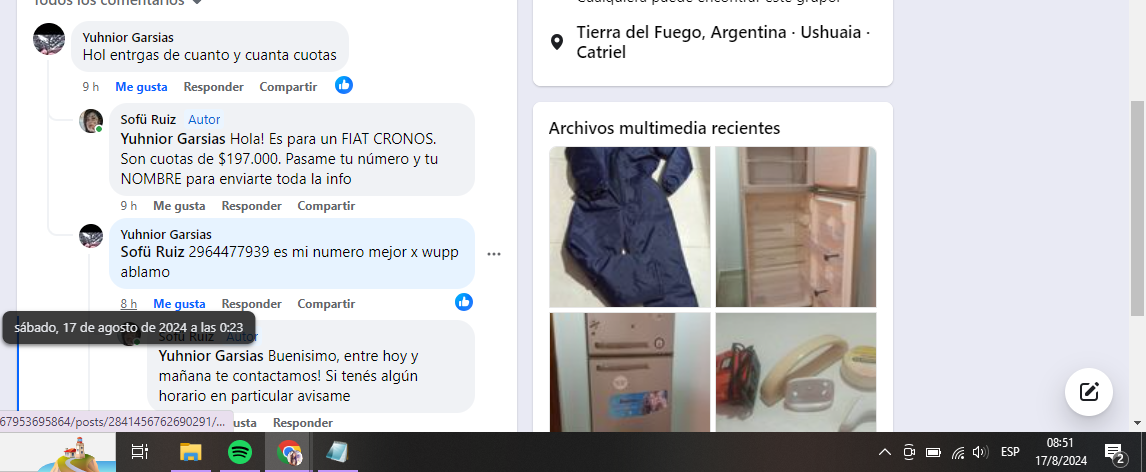This screenshot has height=472, width=1146.
Task: Open the closed fridge with stickers photo
Action: [x=629, y=372]
